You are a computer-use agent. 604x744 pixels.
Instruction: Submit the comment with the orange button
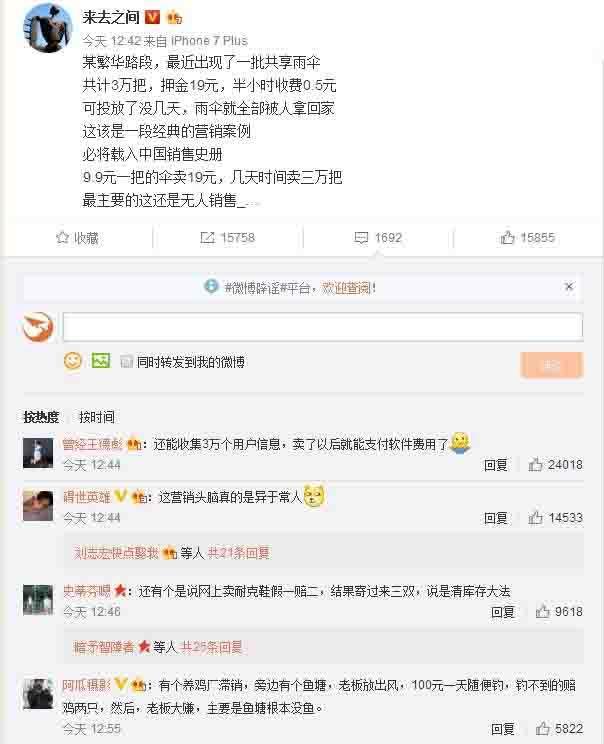(x=551, y=365)
